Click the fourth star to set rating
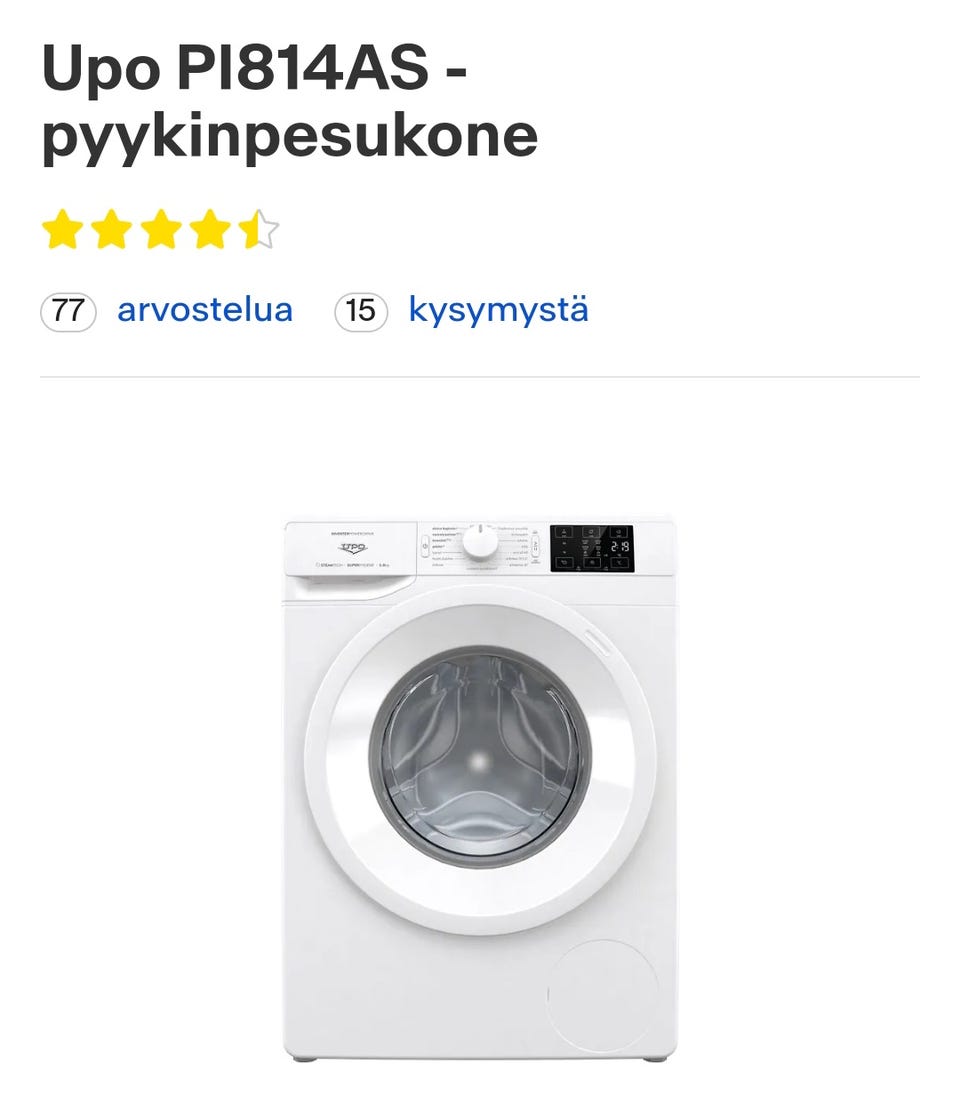 point(206,230)
